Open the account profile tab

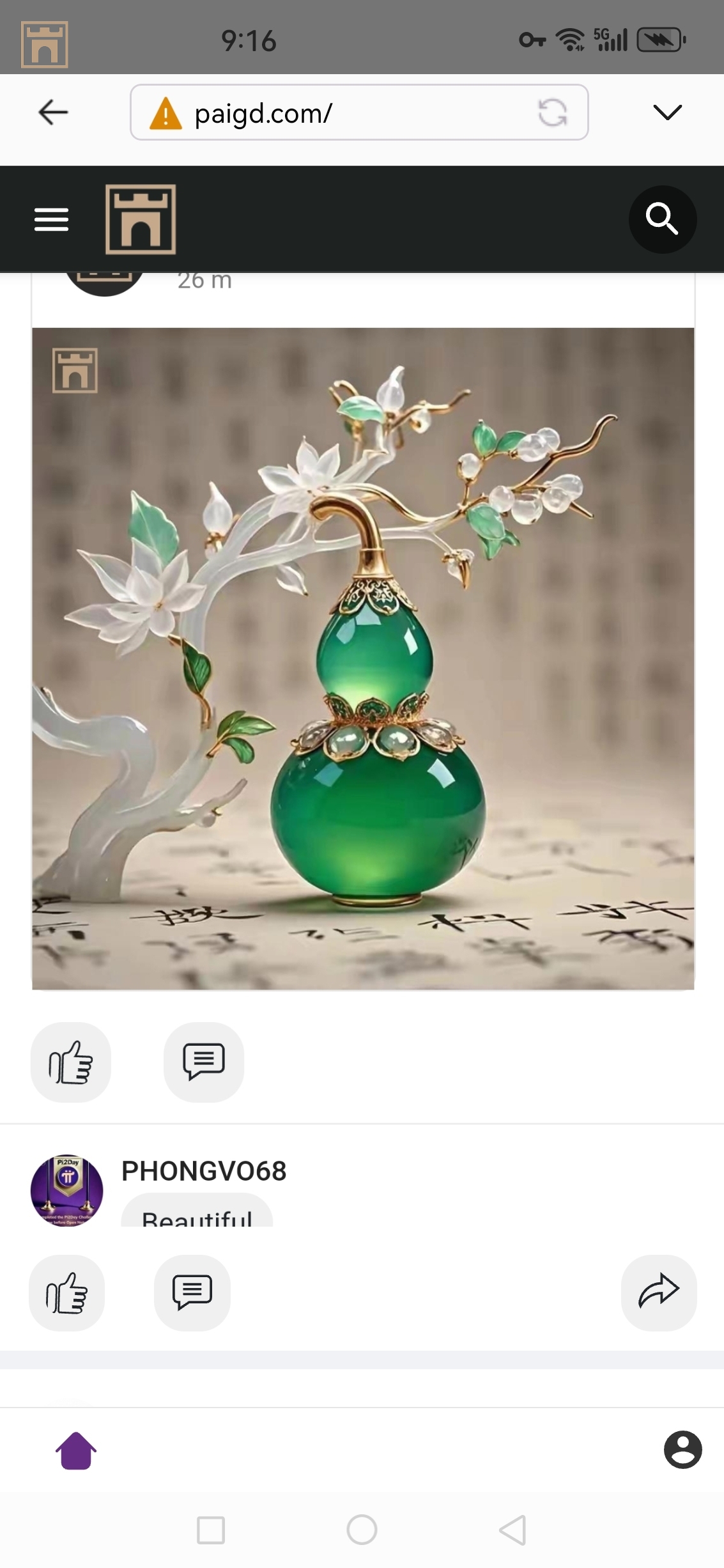tap(682, 1449)
